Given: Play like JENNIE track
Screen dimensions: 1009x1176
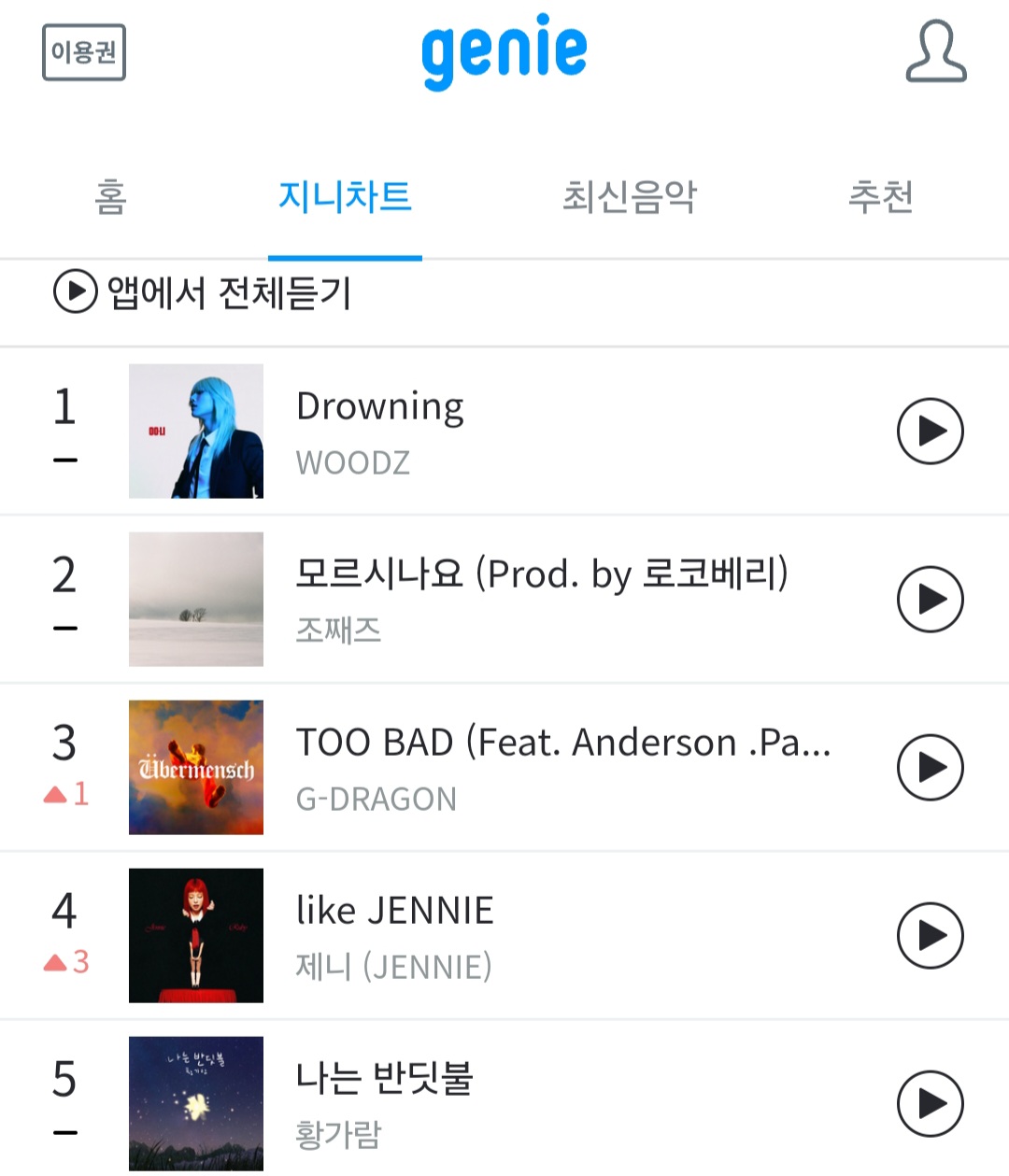Looking at the screenshot, I should pos(930,935).
